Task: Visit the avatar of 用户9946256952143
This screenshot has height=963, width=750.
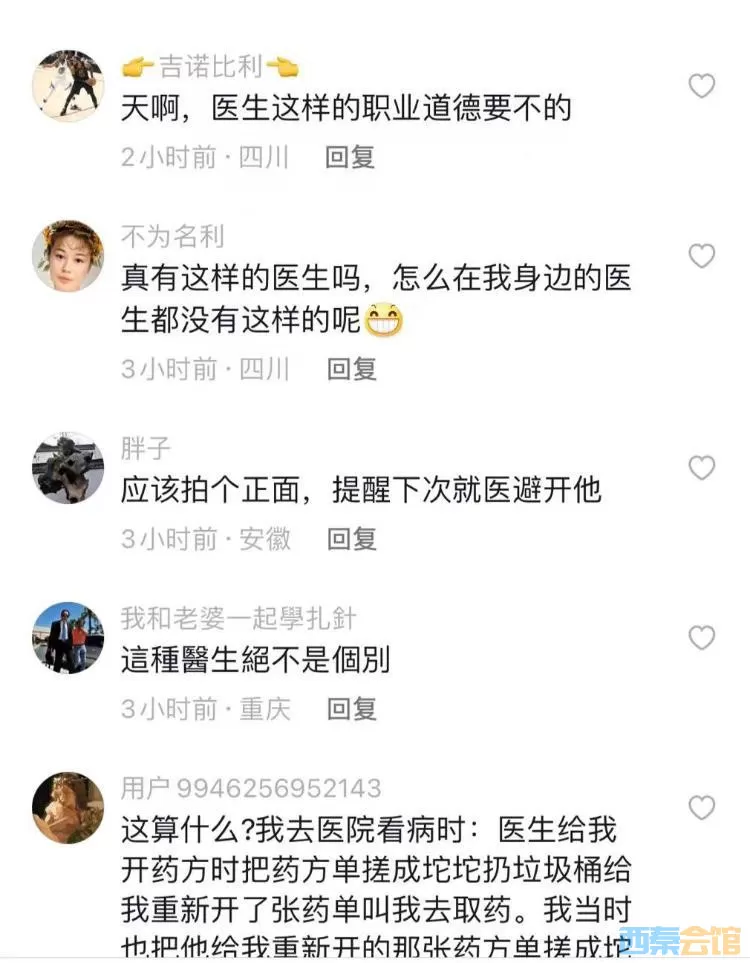Action: pos(68,808)
